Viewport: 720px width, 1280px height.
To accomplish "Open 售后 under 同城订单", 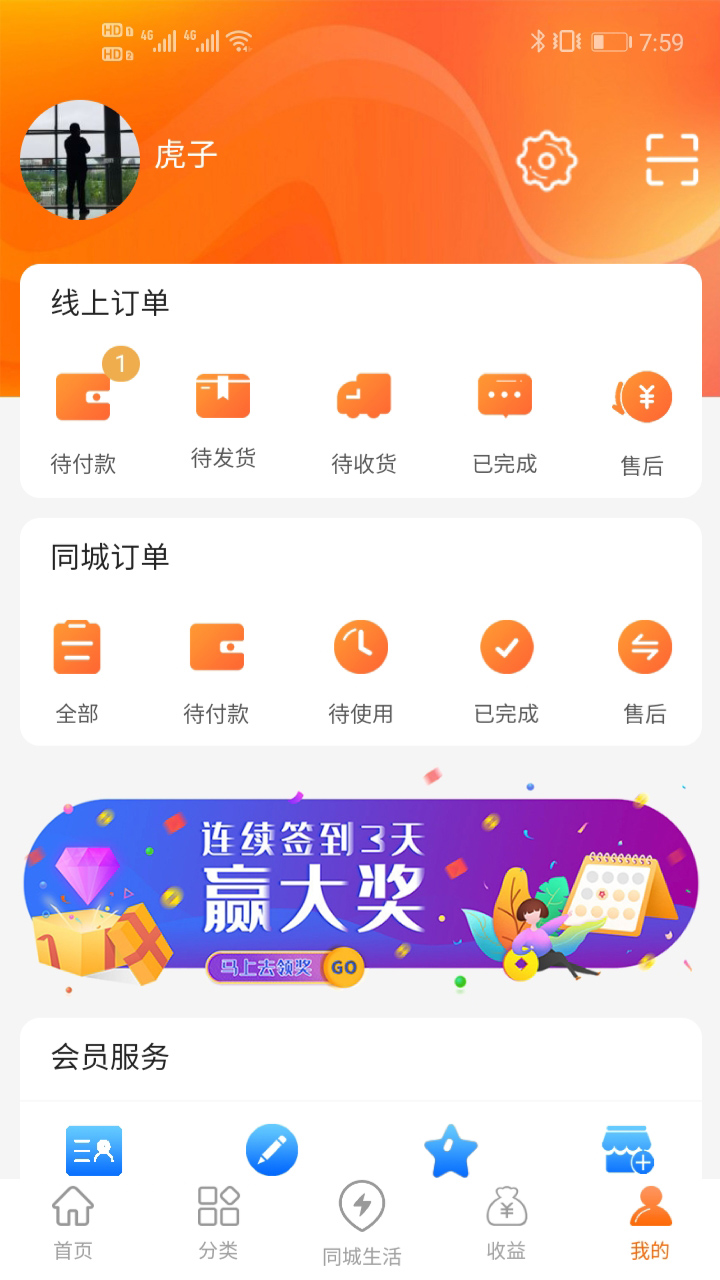I will click(x=645, y=670).
